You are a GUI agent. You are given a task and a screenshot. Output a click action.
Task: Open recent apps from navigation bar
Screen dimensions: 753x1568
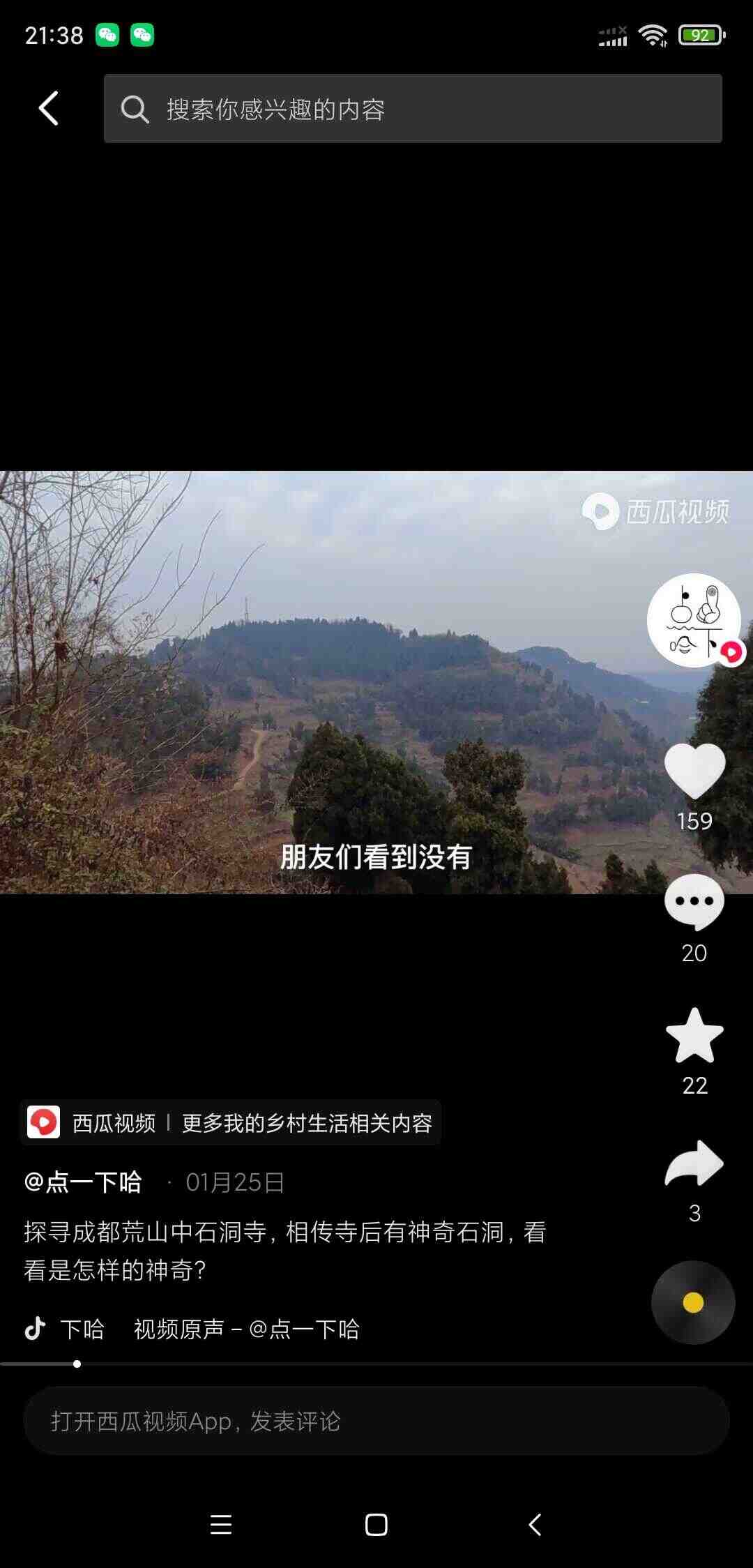pyautogui.click(x=221, y=1525)
